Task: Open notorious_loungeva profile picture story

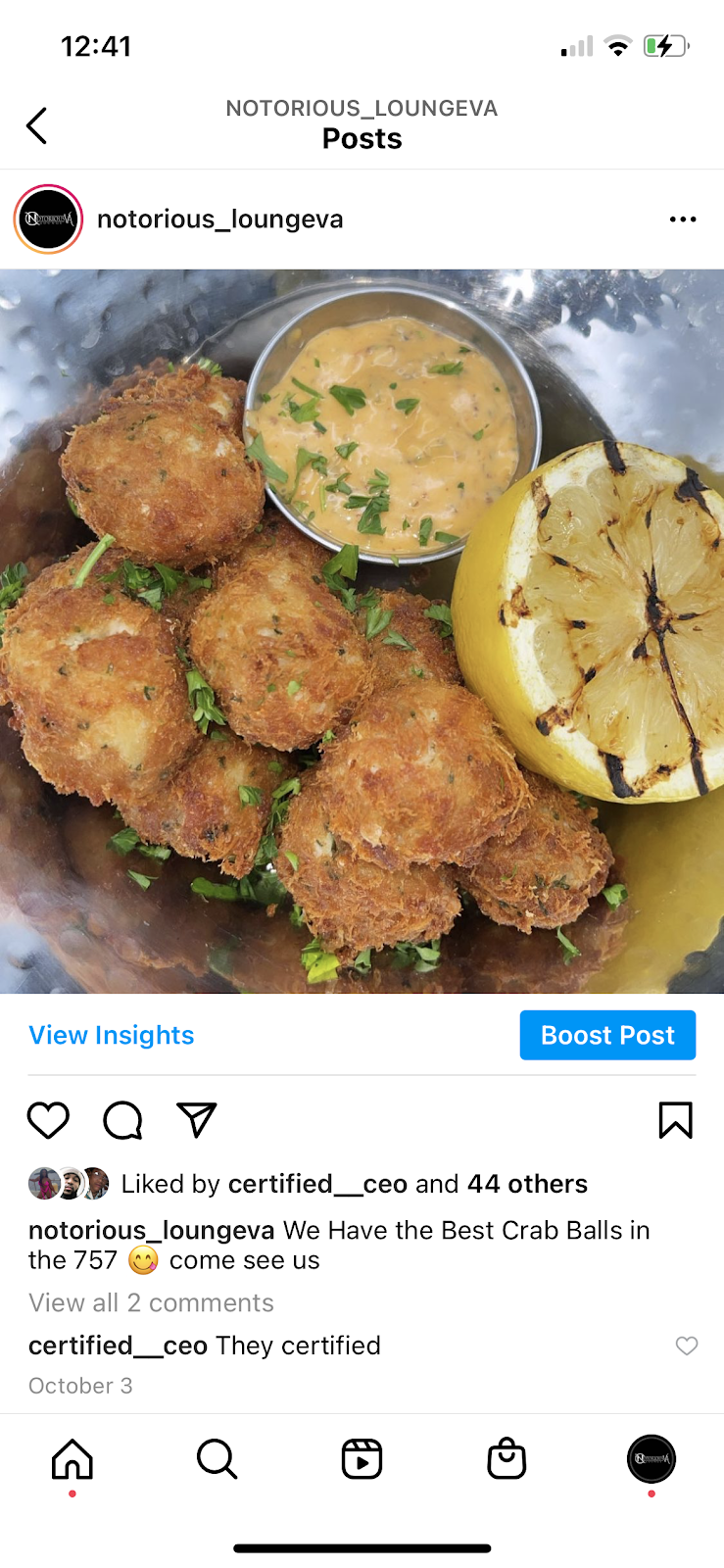Action: click(48, 220)
